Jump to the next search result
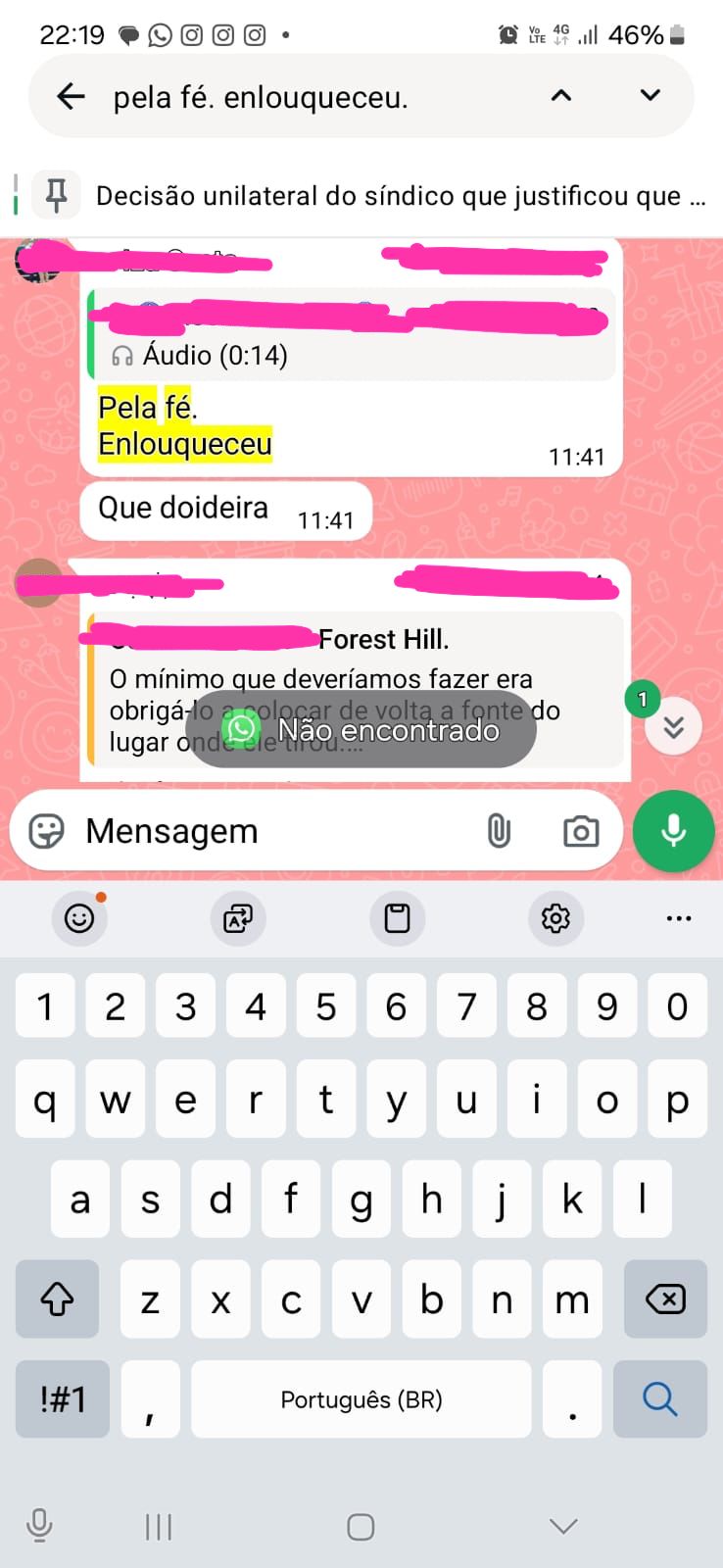 click(x=651, y=95)
